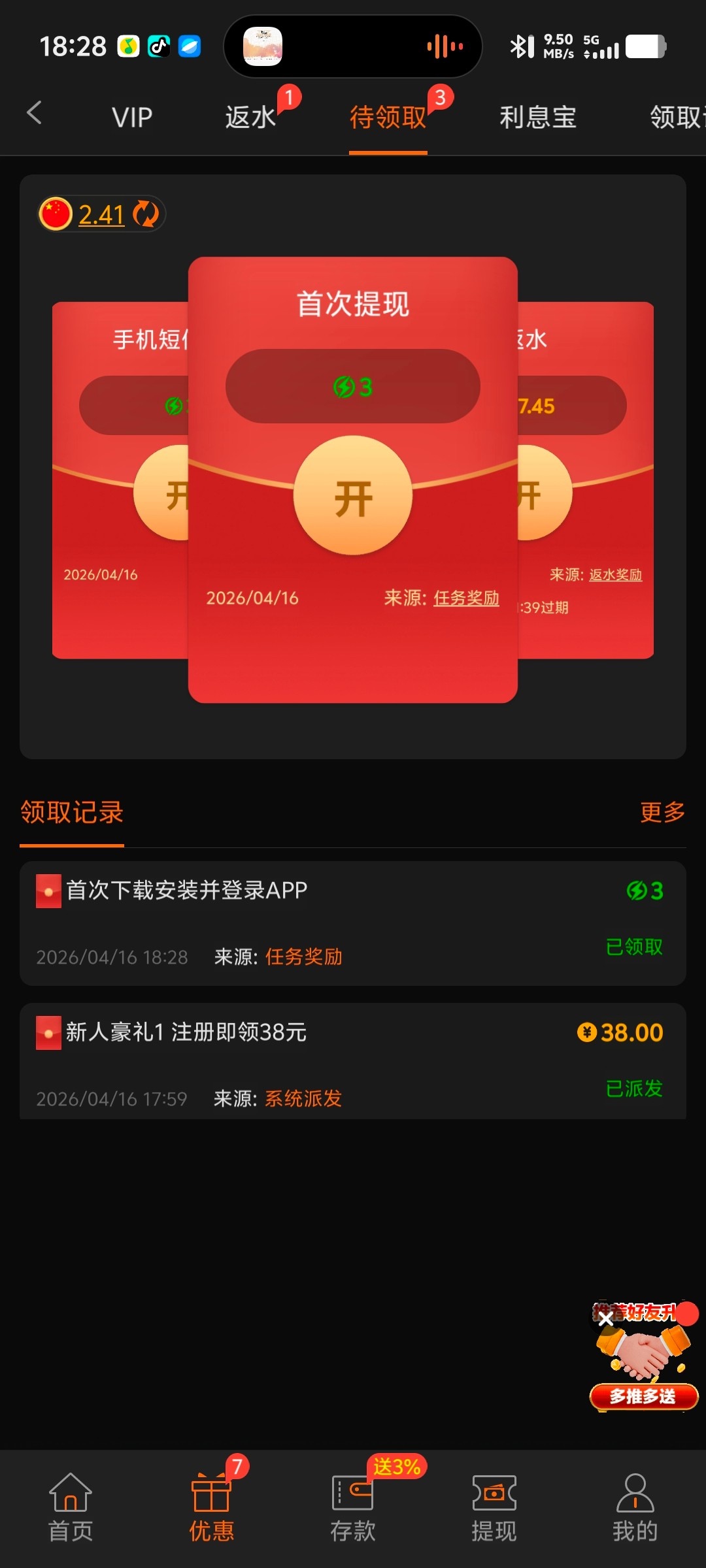Open record 首次下载安装并登录APP
Image resolution: width=706 pixels, height=1568 pixels.
click(x=353, y=923)
